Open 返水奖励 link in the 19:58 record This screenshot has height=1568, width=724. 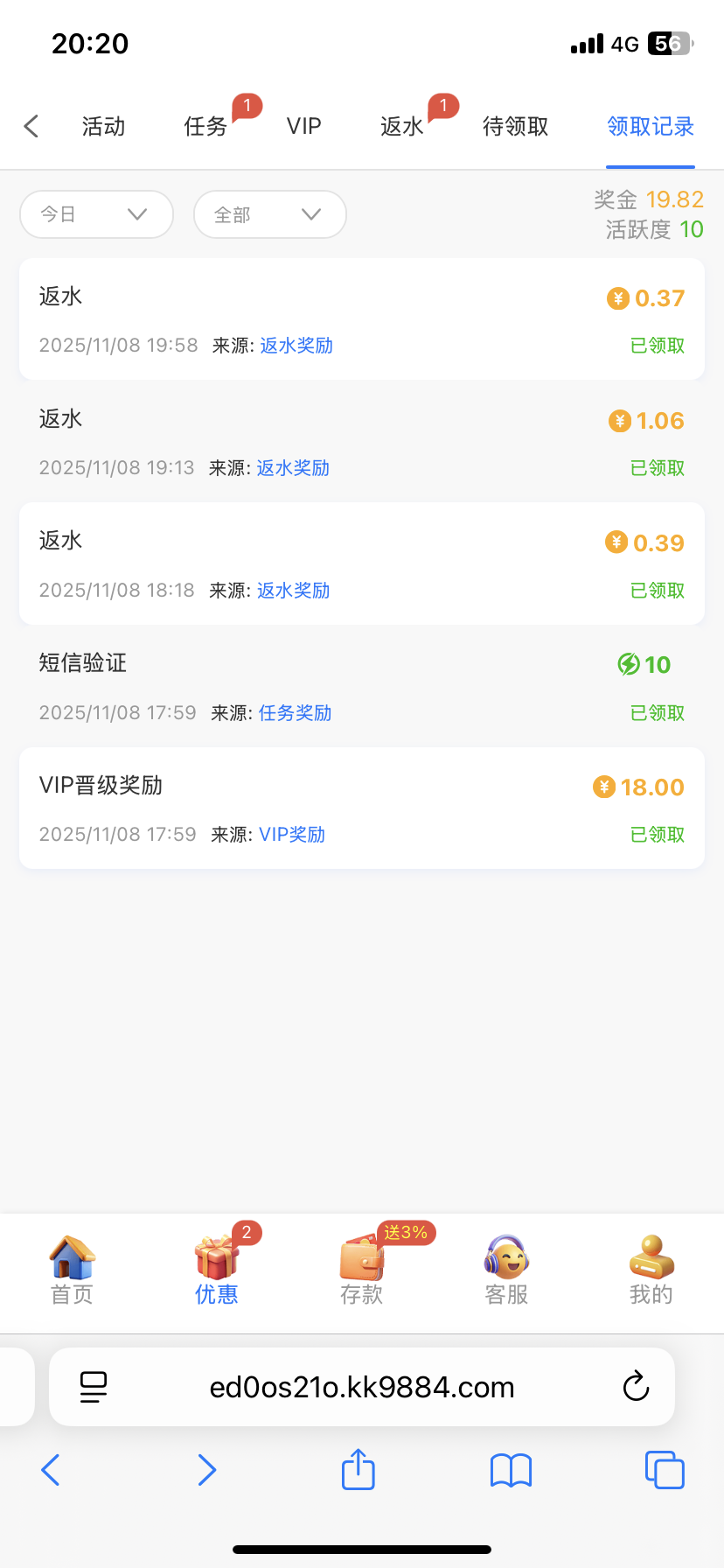(296, 346)
